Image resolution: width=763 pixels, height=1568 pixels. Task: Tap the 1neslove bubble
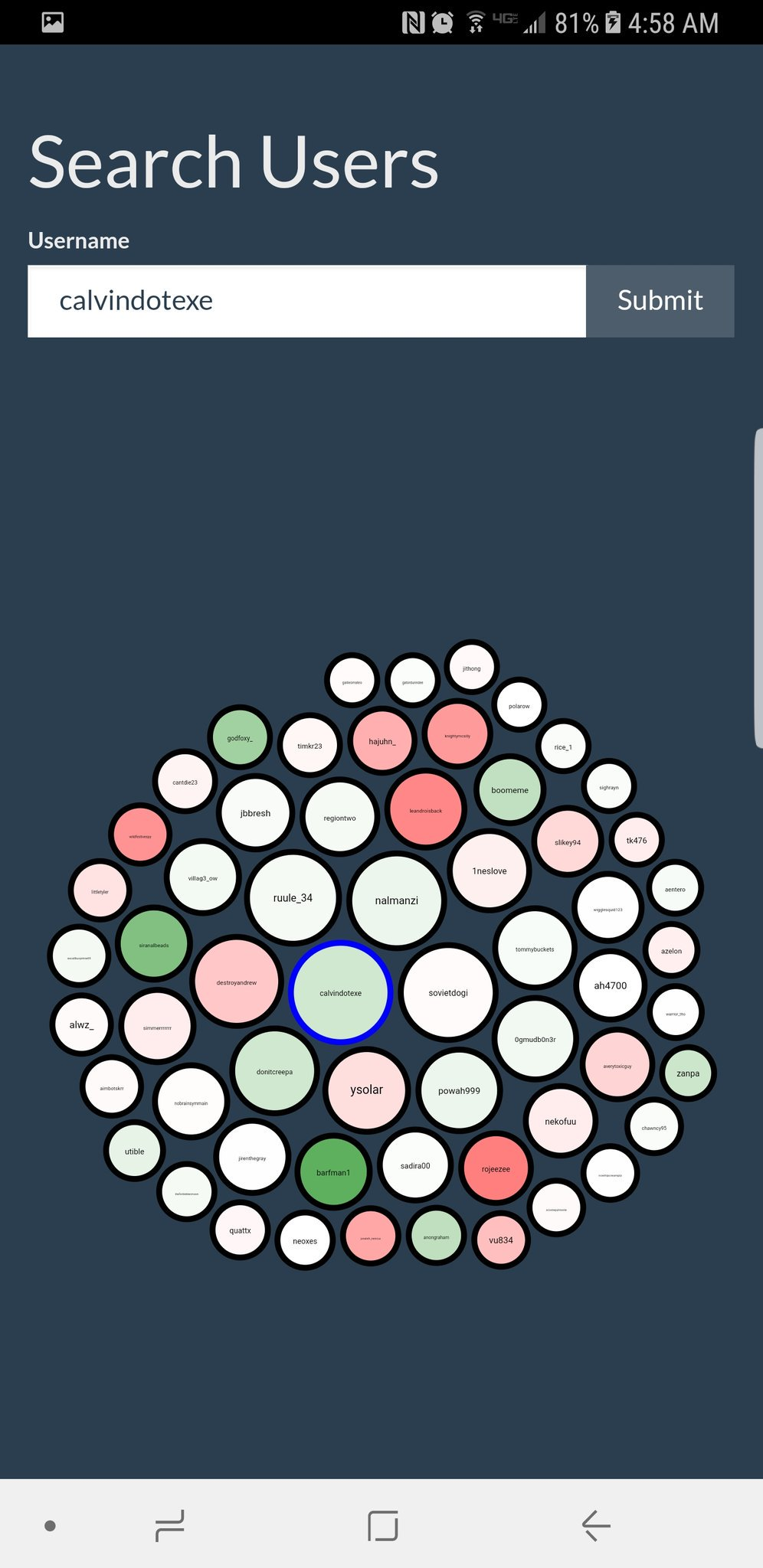point(490,871)
